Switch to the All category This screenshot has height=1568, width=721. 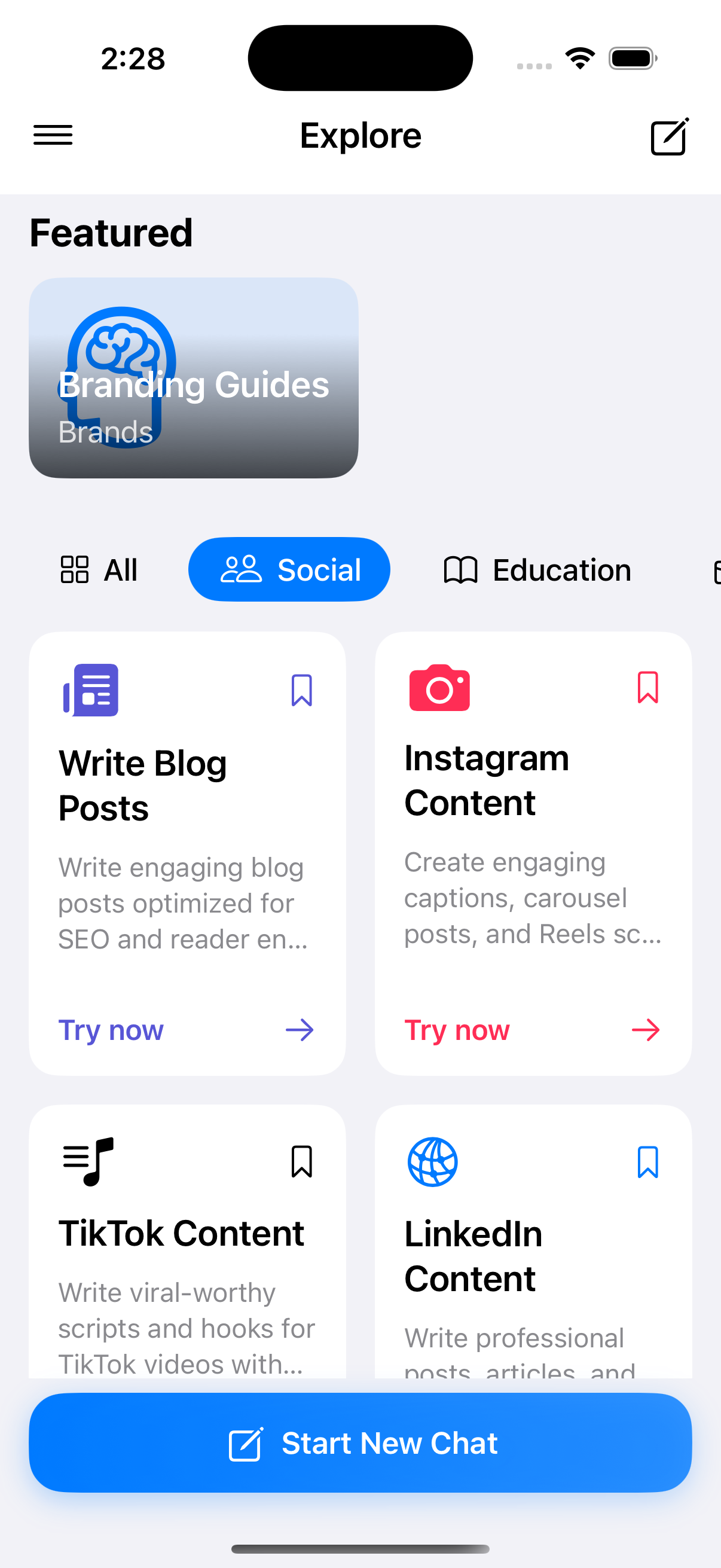[x=99, y=570]
